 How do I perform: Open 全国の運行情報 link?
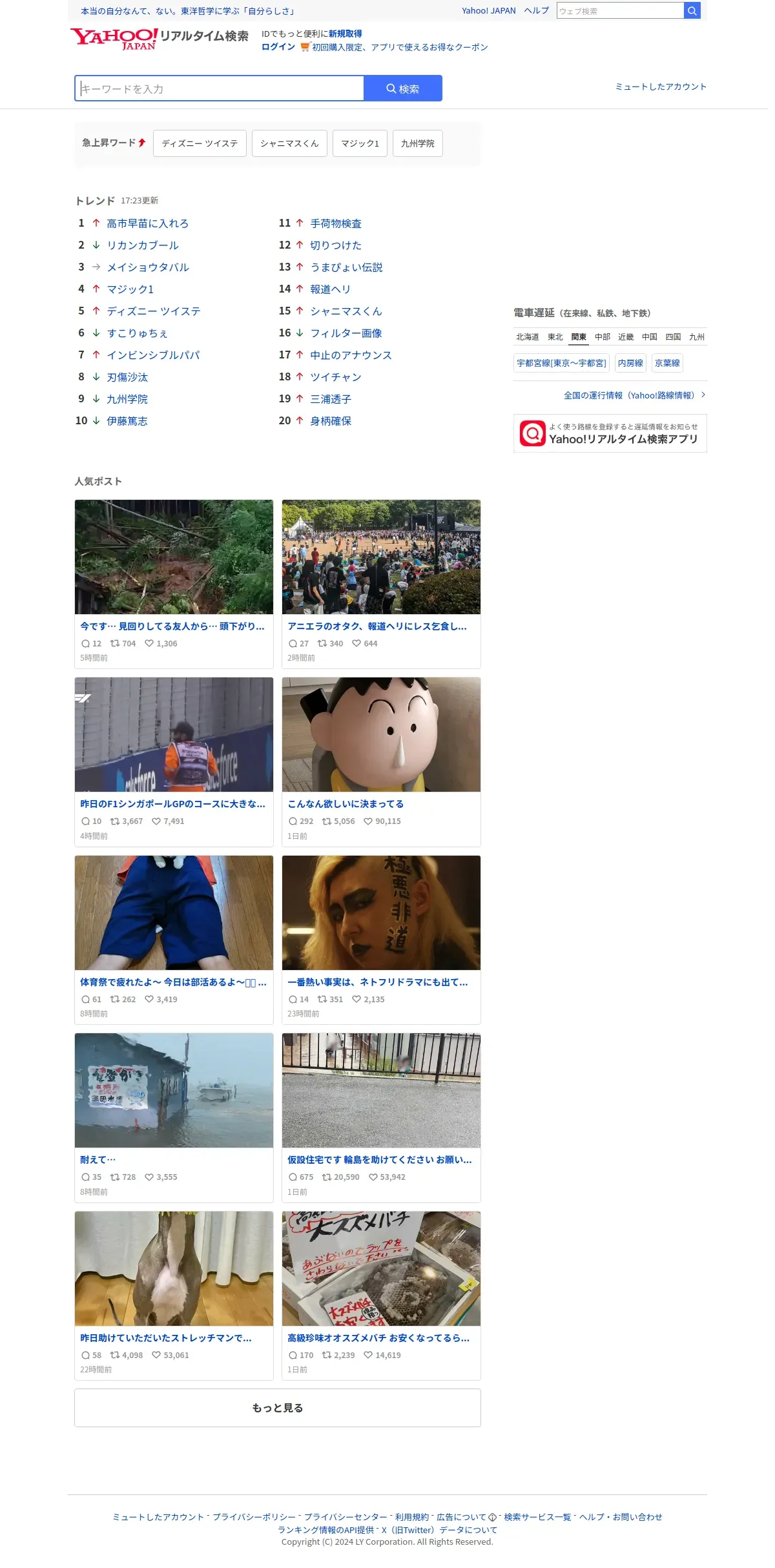pos(629,395)
